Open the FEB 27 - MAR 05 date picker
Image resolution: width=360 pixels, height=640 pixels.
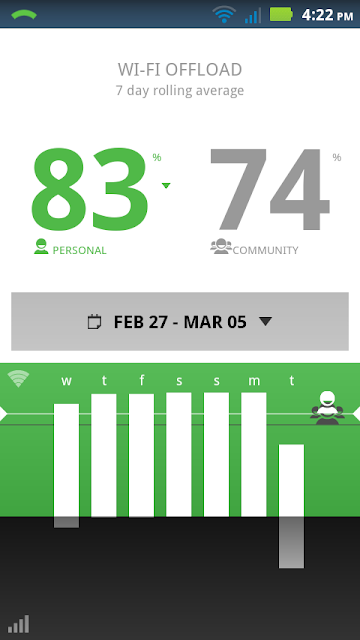tap(180, 322)
